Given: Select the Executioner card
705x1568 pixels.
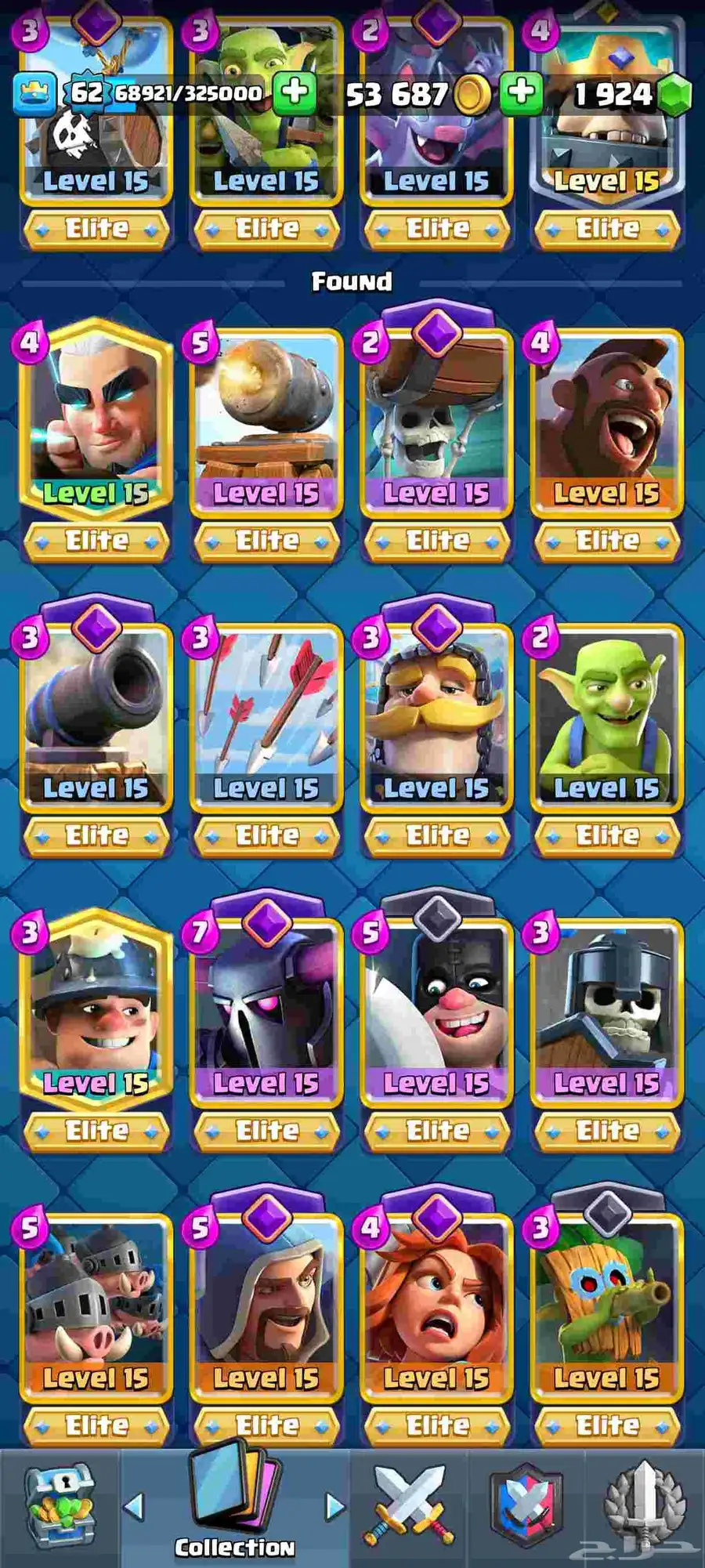Looking at the screenshot, I should pyautogui.click(x=436, y=1011).
